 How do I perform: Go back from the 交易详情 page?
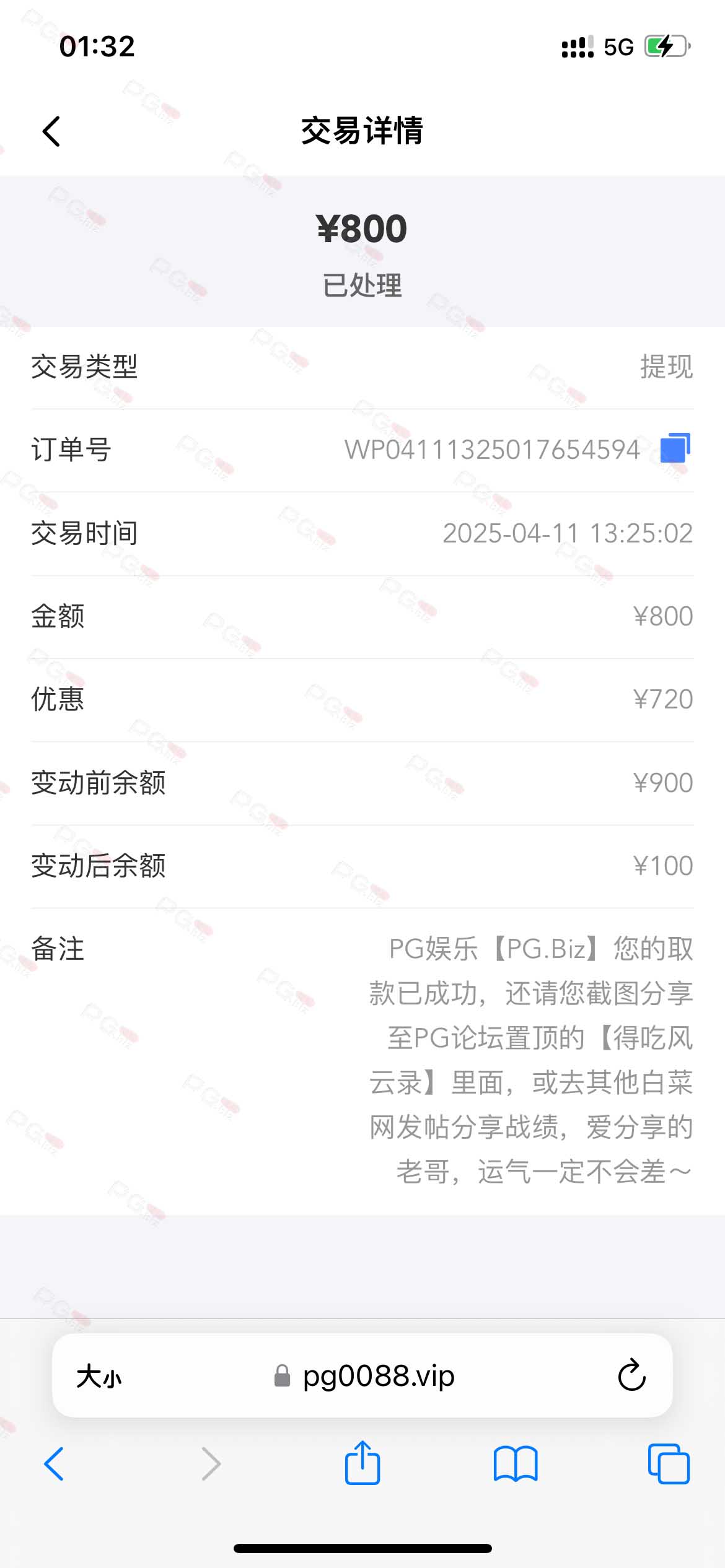51,131
